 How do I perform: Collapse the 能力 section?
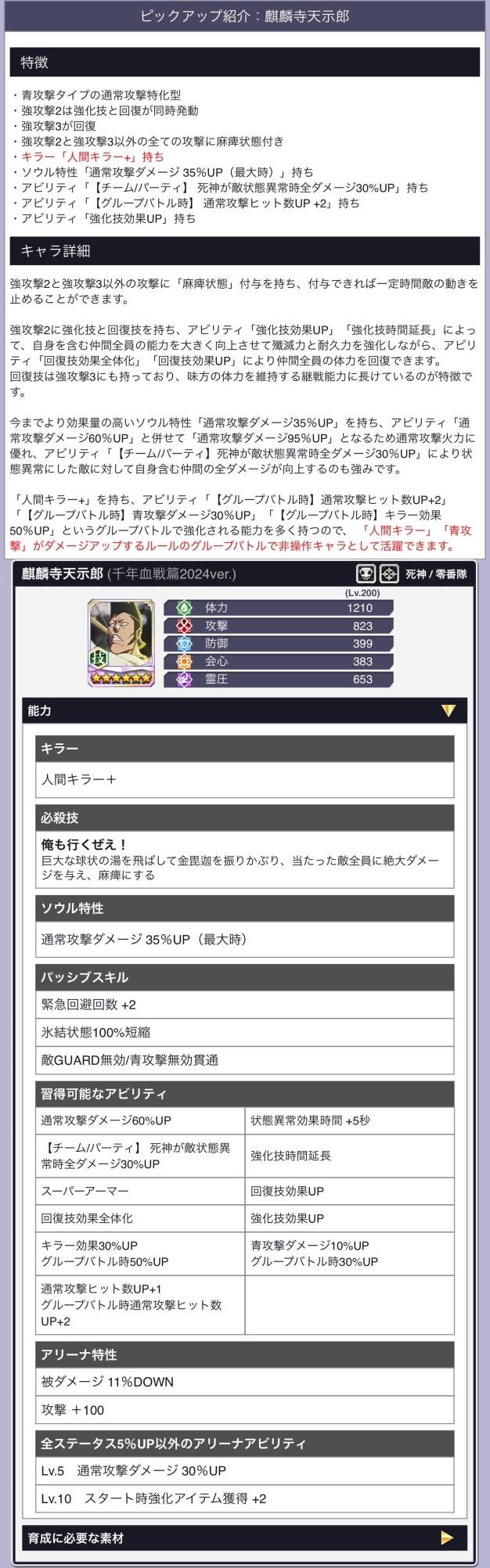(x=448, y=710)
